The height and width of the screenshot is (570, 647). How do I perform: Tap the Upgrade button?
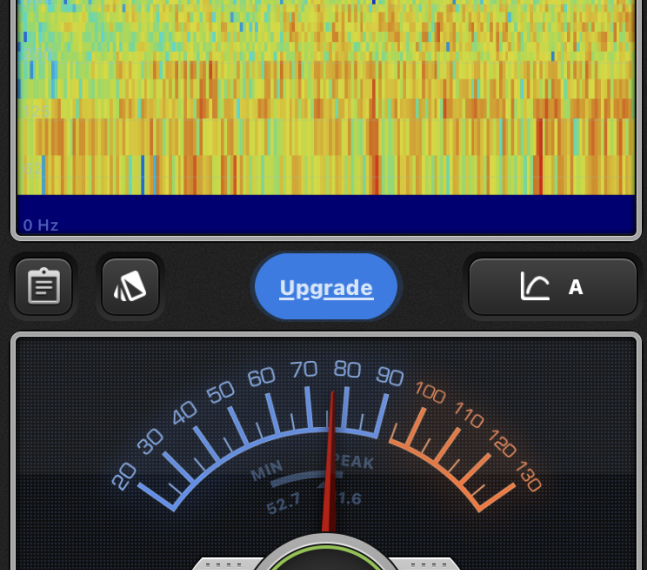[x=326, y=287]
